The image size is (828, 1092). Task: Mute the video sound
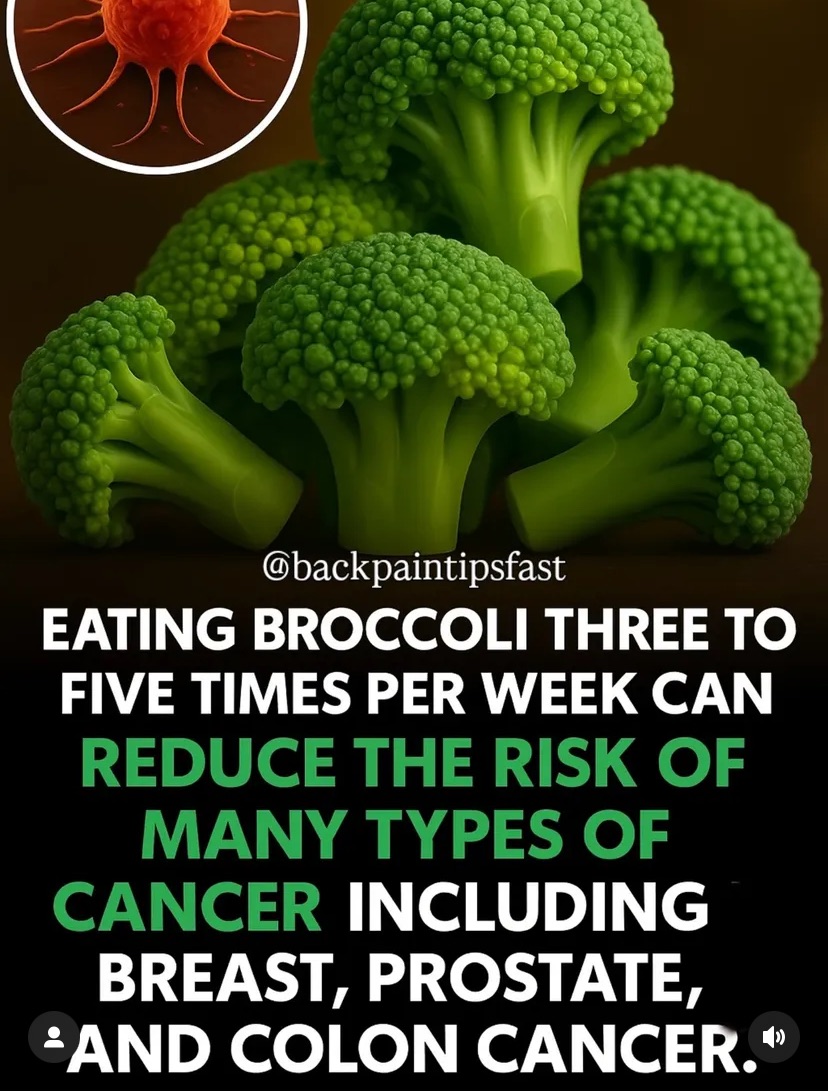coord(773,1037)
